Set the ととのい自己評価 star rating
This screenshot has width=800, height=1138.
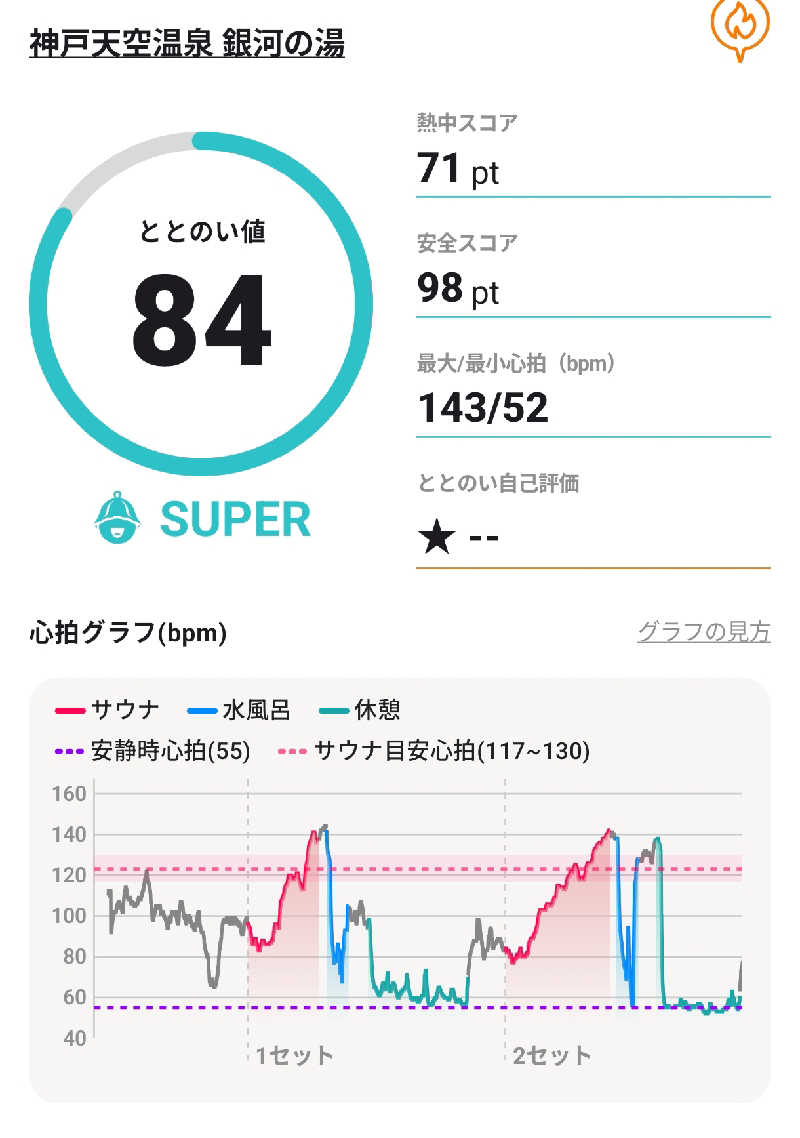tap(458, 540)
